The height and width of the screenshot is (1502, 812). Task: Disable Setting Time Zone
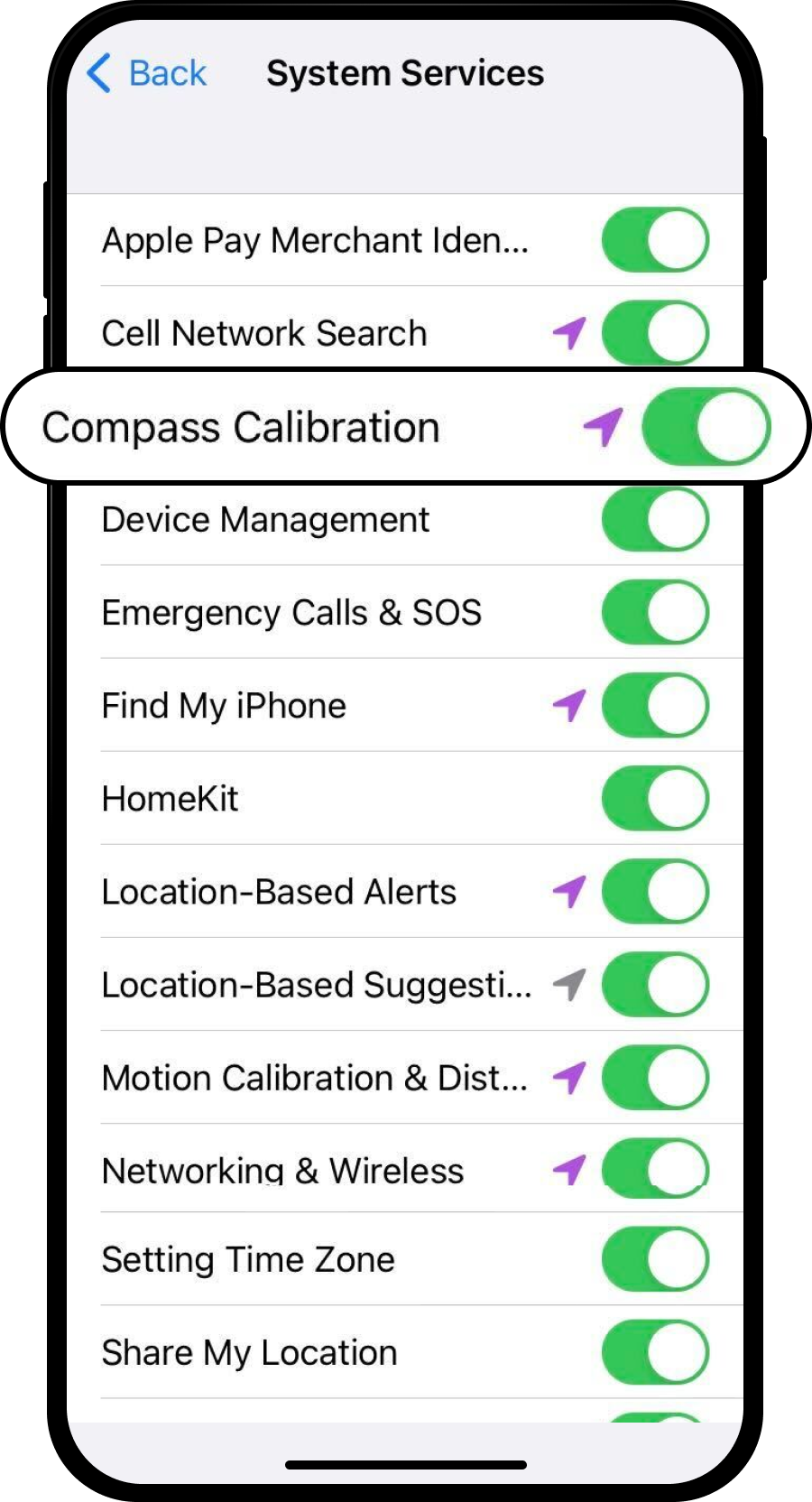pos(655,1259)
